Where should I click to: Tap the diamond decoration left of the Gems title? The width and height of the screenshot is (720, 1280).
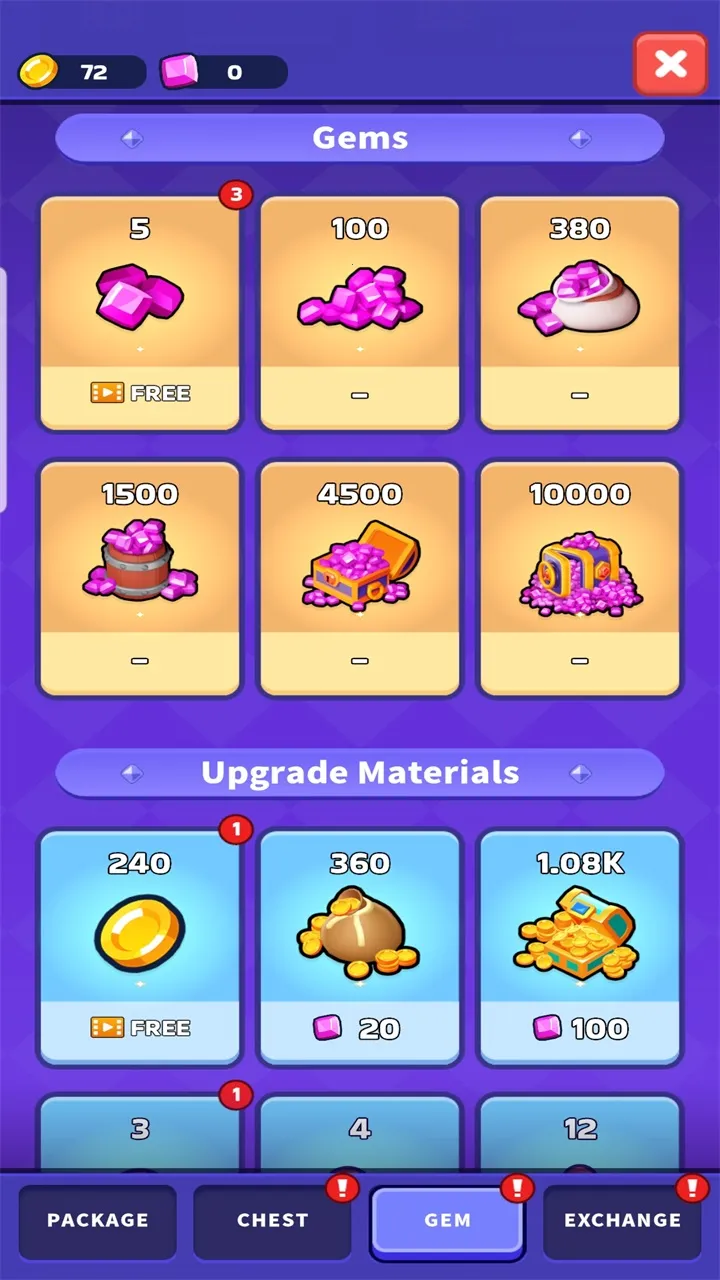[x=131, y=137]
